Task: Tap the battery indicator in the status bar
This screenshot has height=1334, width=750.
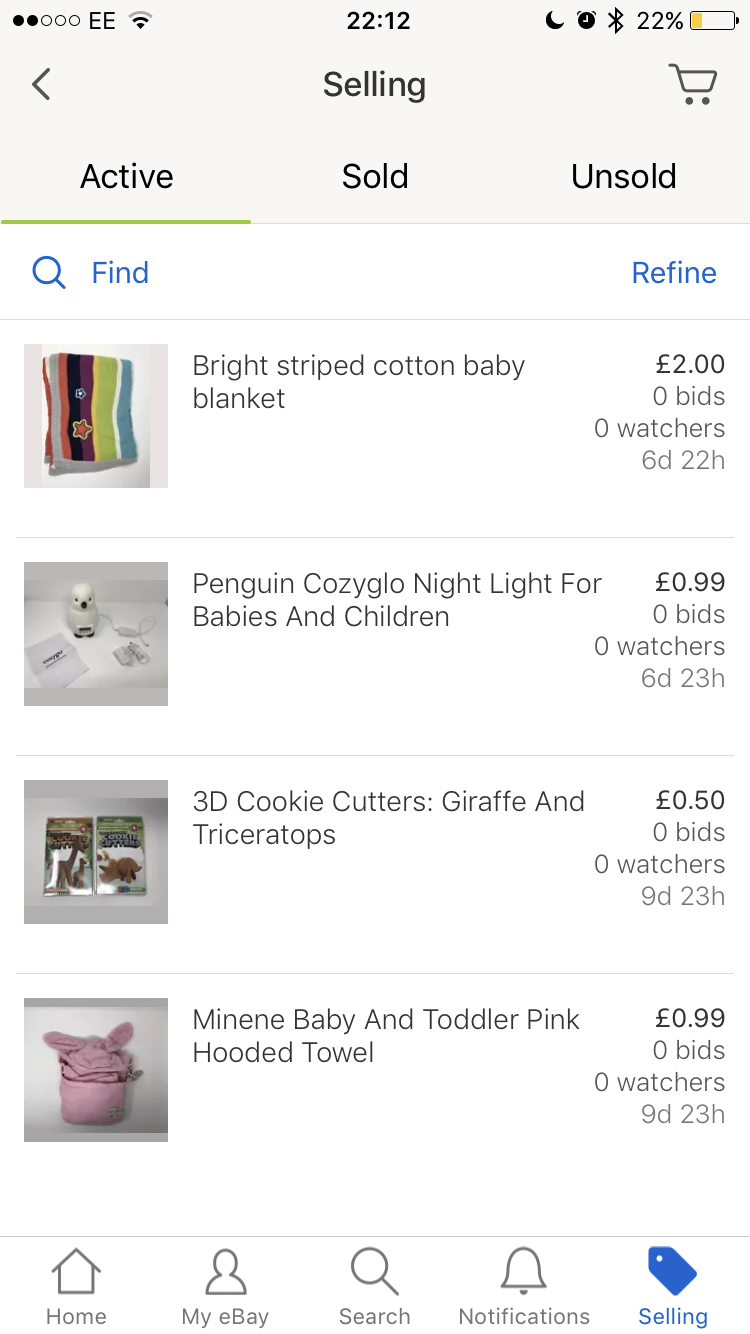Action: 712,20
